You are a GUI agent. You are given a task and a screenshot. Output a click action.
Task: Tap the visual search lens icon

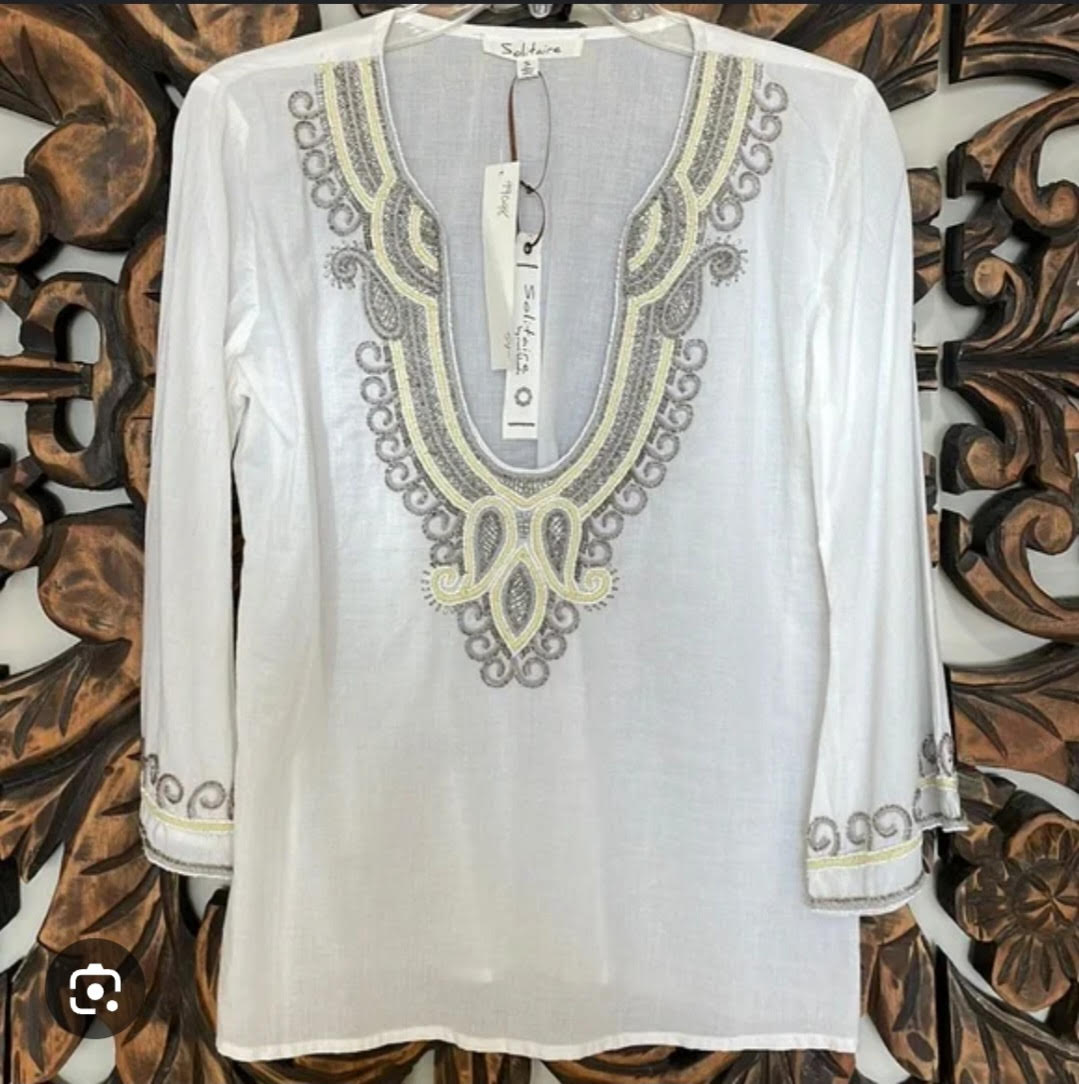[95, 989]
